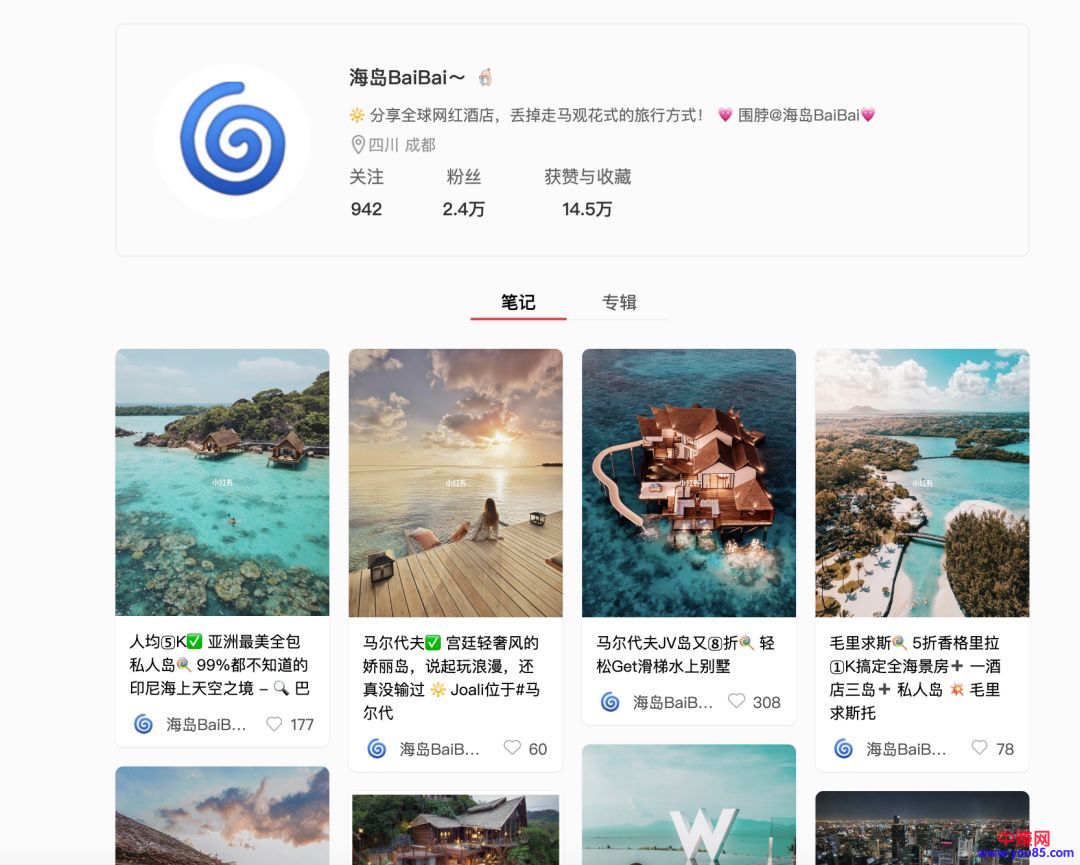Image resolution: width=1080 pixels, height=865 pixels.
Task: Like the note with 60 likes
Action: point(512,748)
